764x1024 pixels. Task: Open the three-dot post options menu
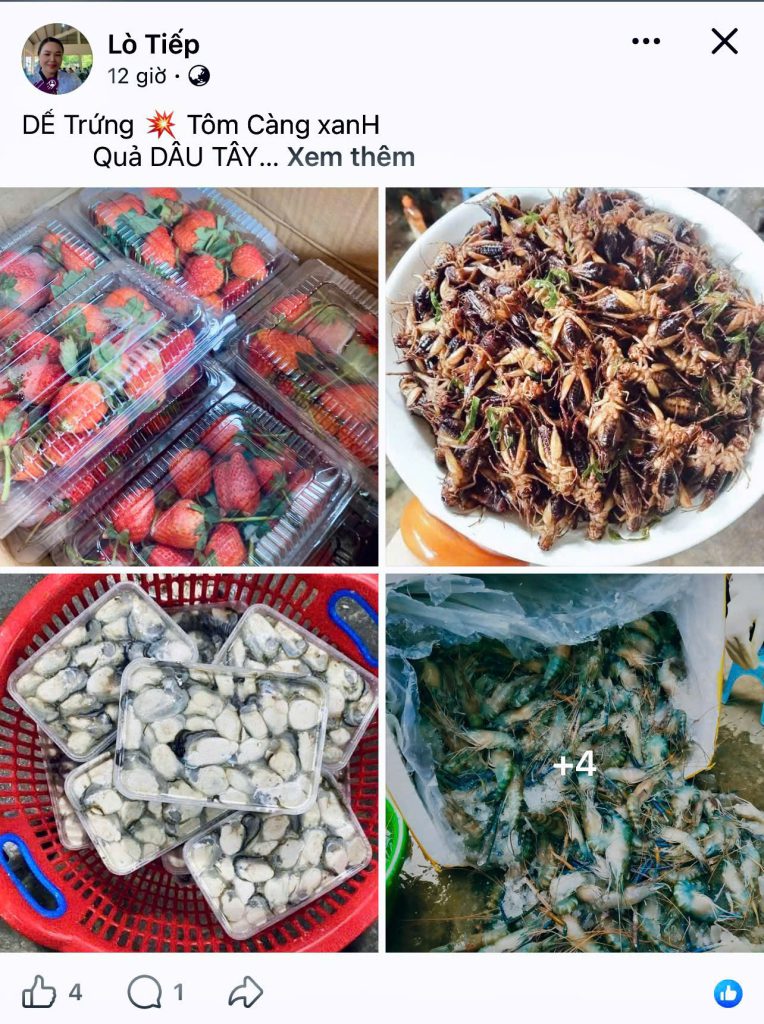[x=646, y=41]
